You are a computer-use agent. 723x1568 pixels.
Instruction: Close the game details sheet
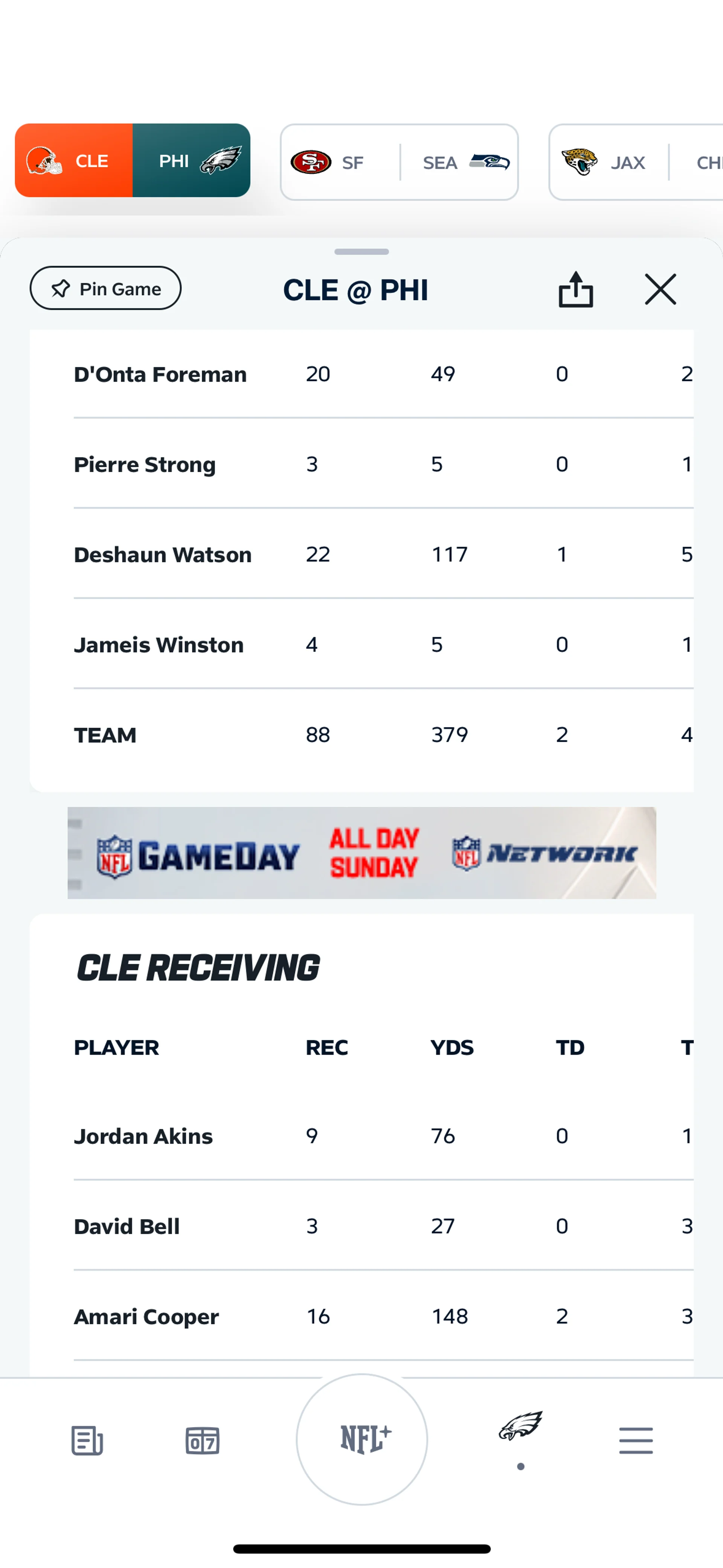point(660,289)
